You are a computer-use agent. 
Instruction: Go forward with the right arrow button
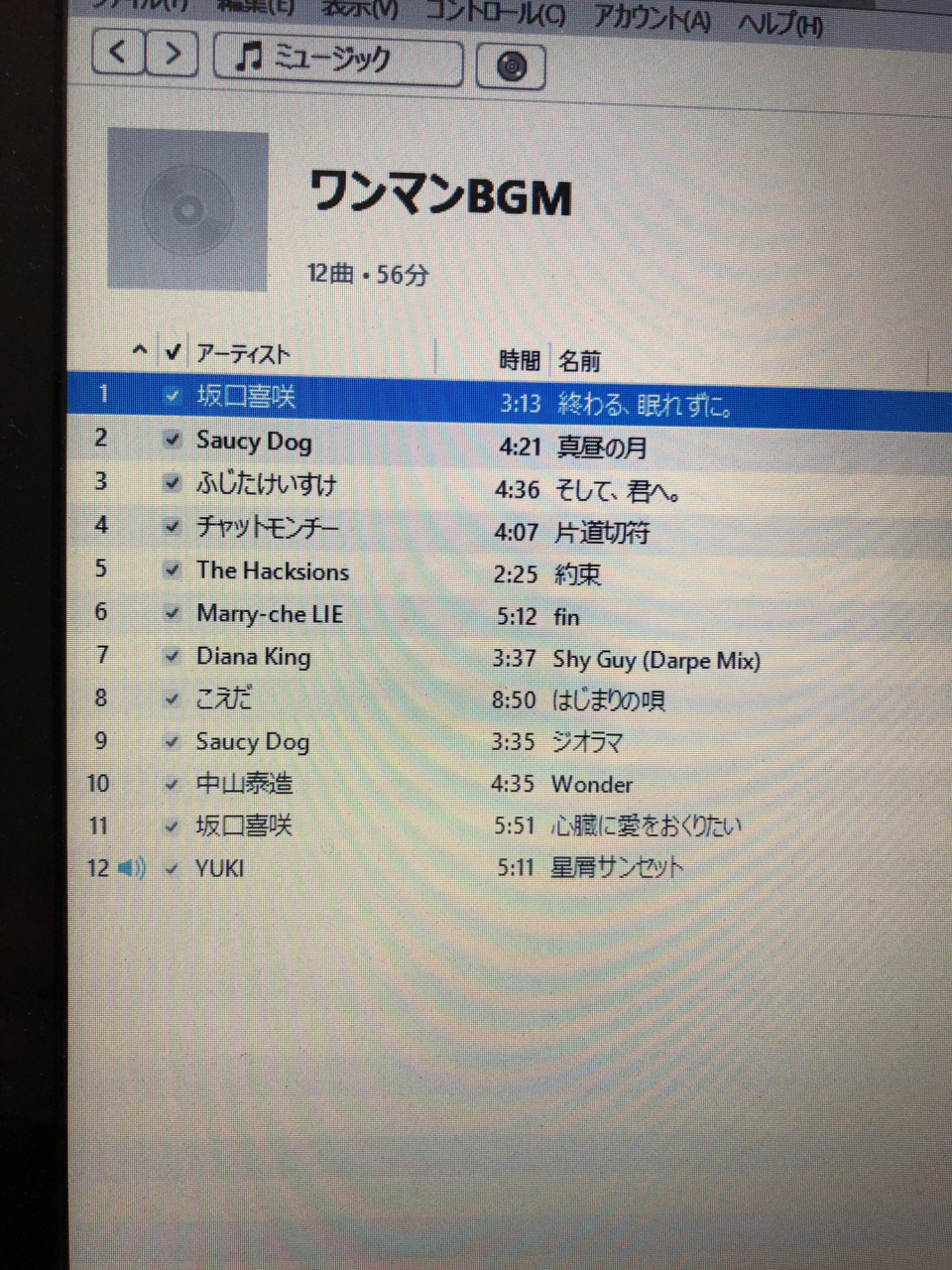click(x=173, y=53)
